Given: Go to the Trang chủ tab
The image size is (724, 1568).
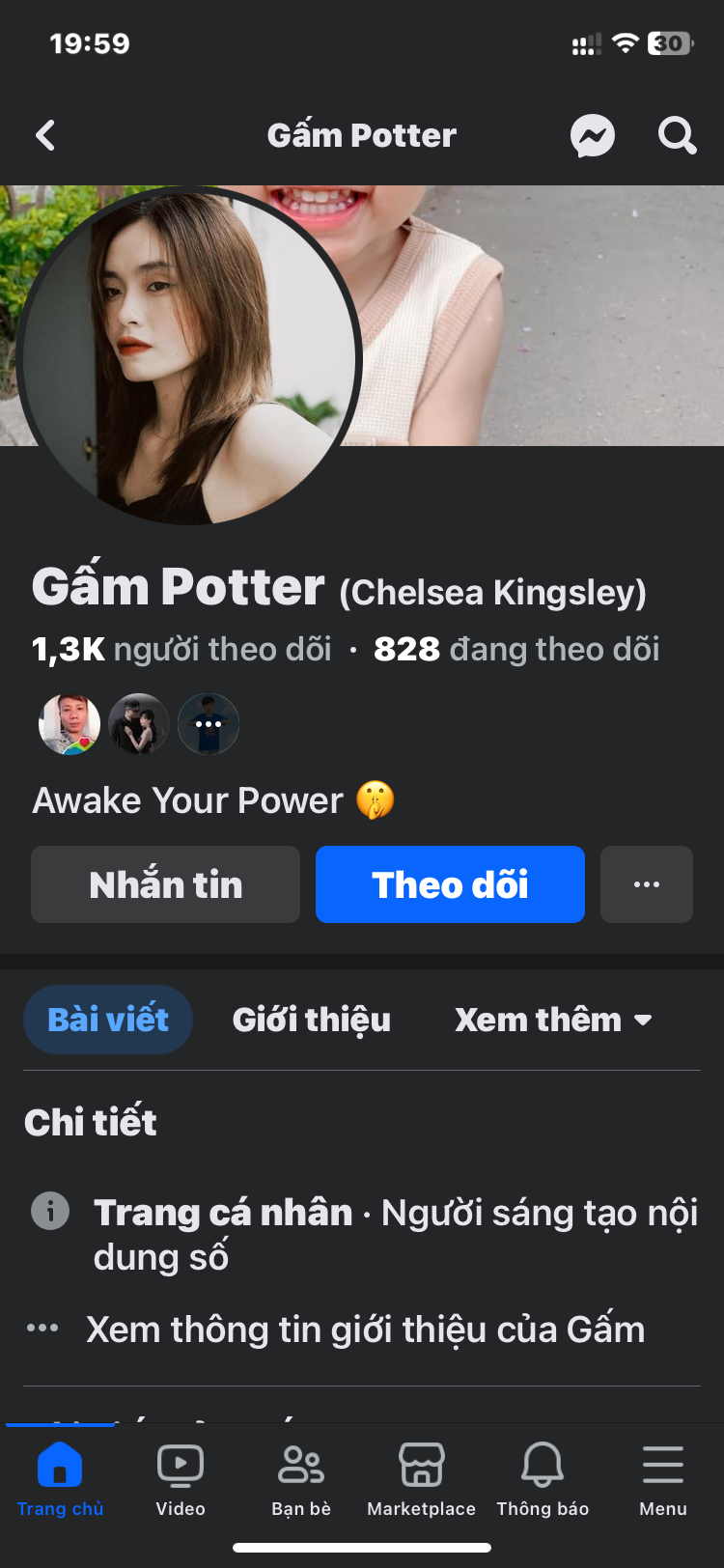Looking at the screenshot, I should coord(60,1479).
